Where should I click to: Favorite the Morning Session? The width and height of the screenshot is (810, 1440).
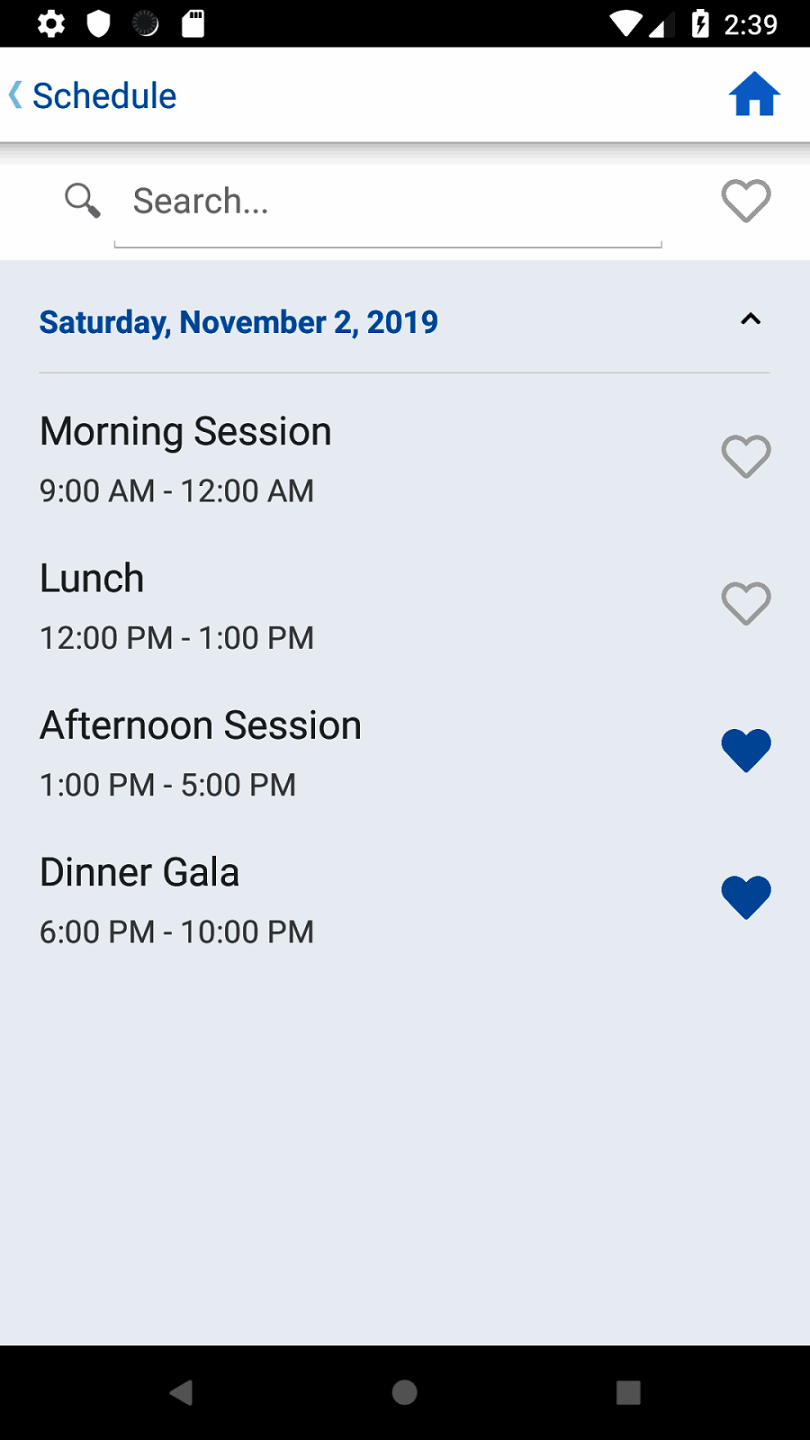[x=746, y=457]
